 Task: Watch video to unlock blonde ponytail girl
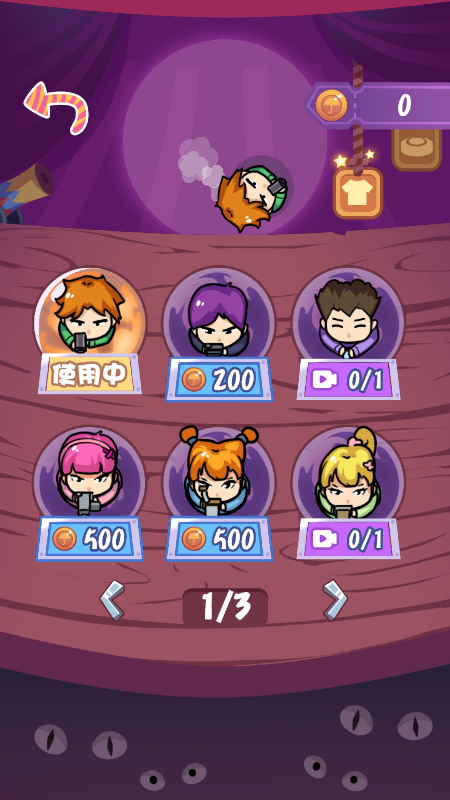pyautogui.click(x=348, y=539)
